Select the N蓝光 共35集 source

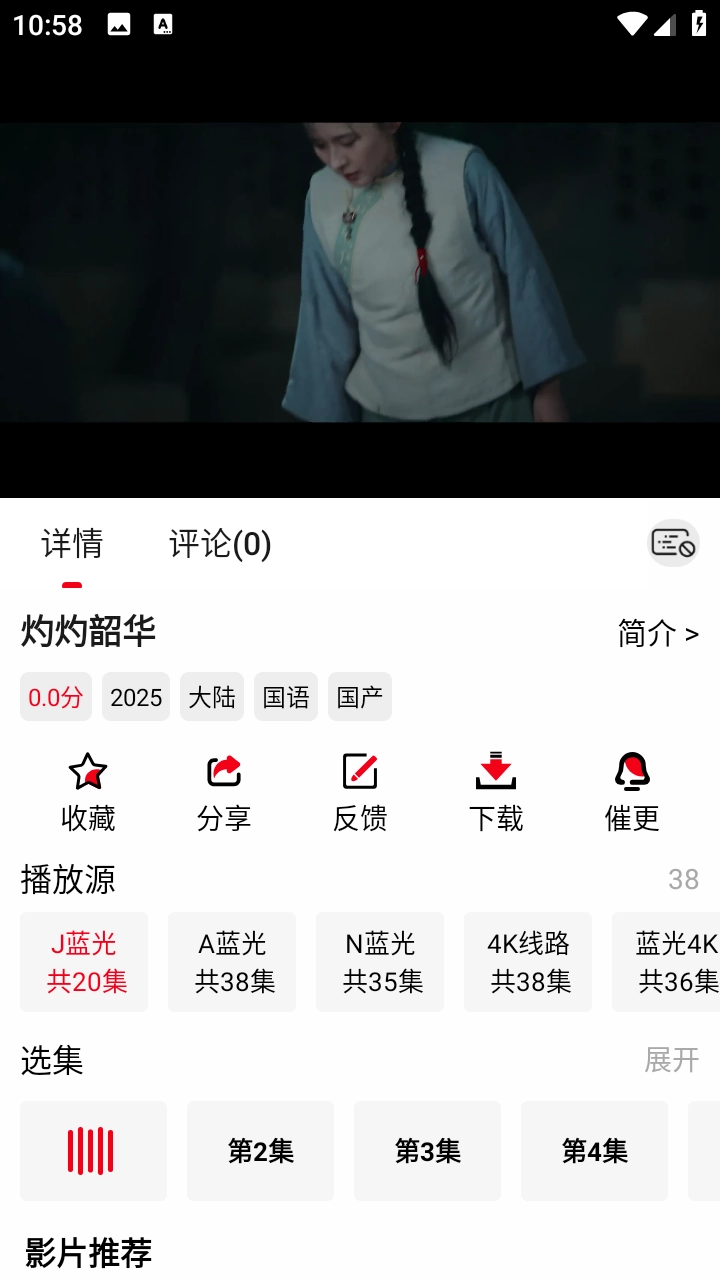(x=380, y=962)
